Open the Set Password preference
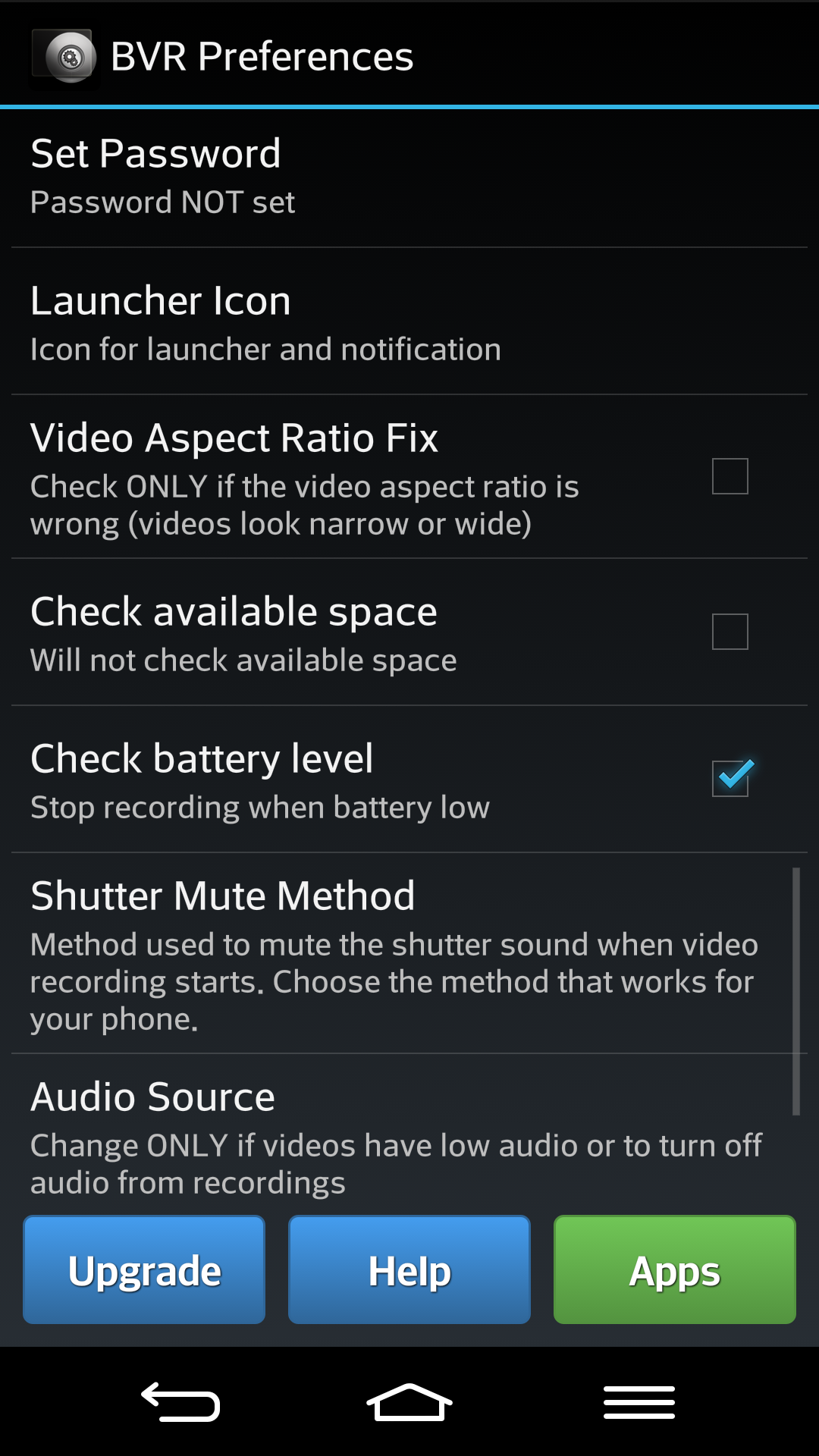 point(303,174)
